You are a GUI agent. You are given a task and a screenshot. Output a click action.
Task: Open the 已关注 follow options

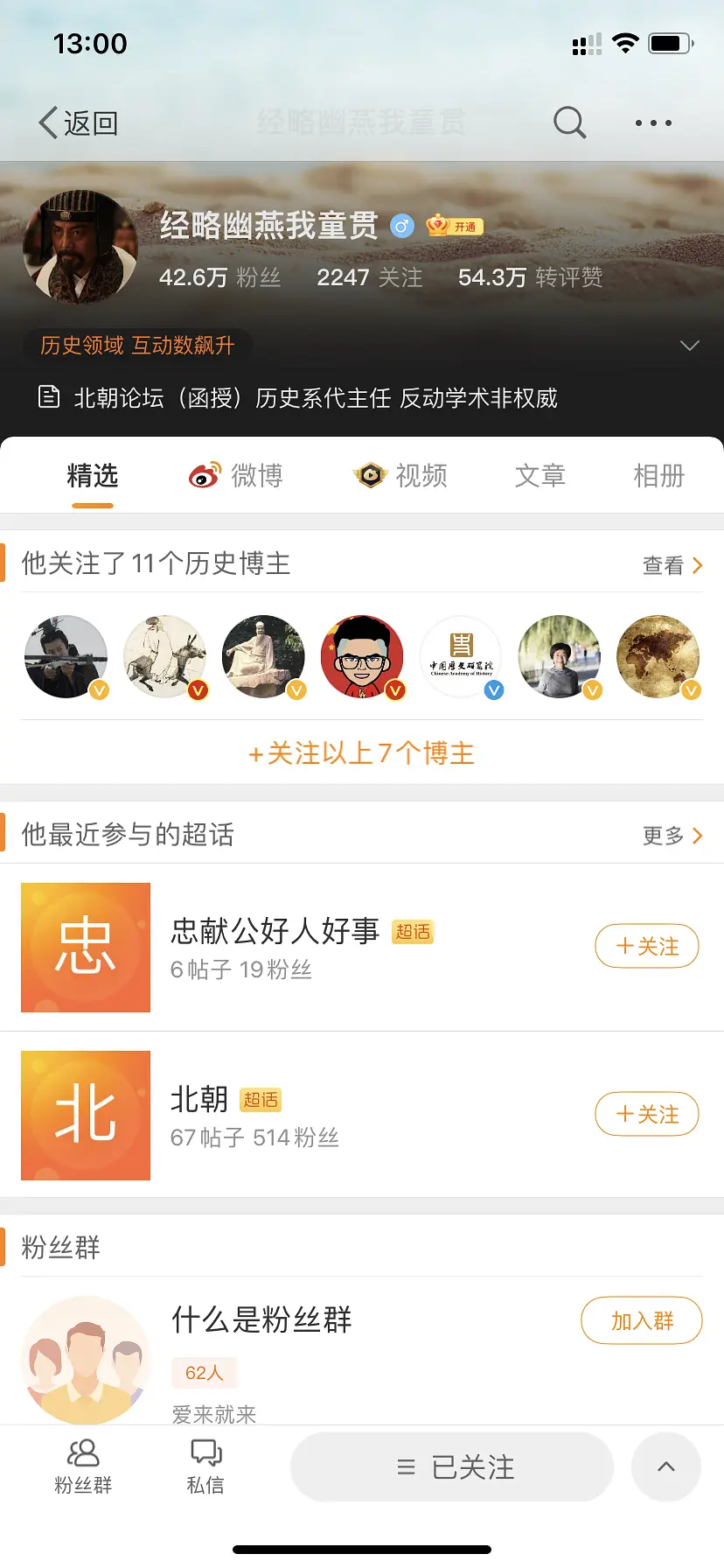point(452,1467)
